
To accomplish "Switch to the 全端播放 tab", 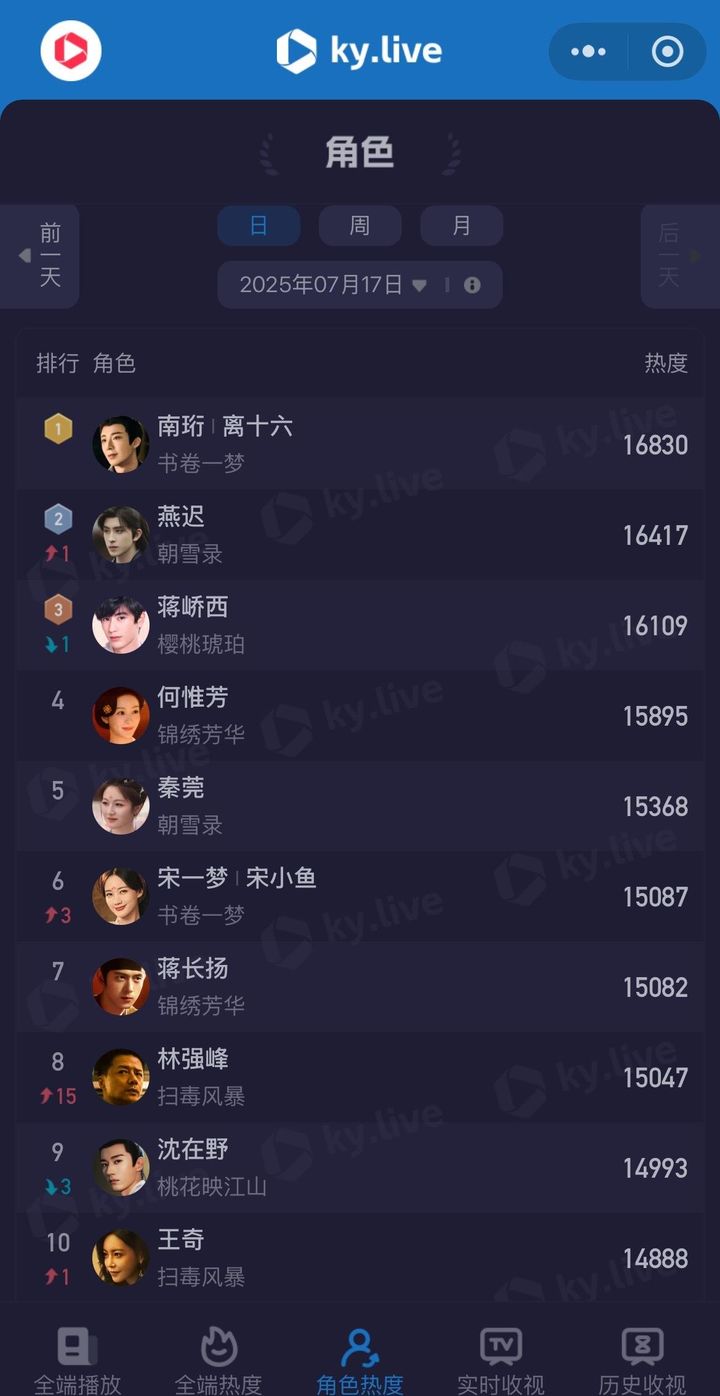I will [78, 1361].
